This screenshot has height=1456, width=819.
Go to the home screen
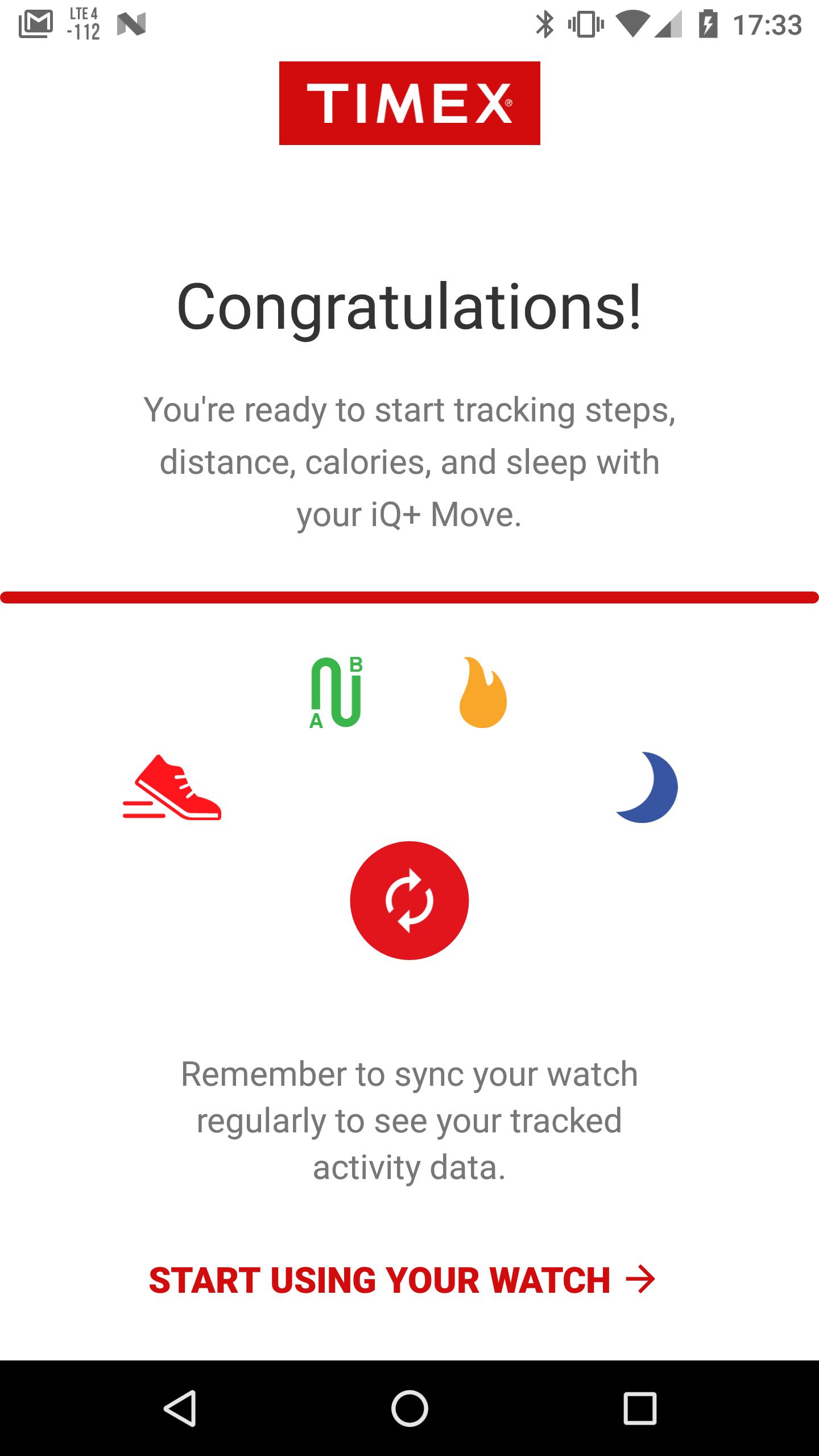(x=409, y=1408)
